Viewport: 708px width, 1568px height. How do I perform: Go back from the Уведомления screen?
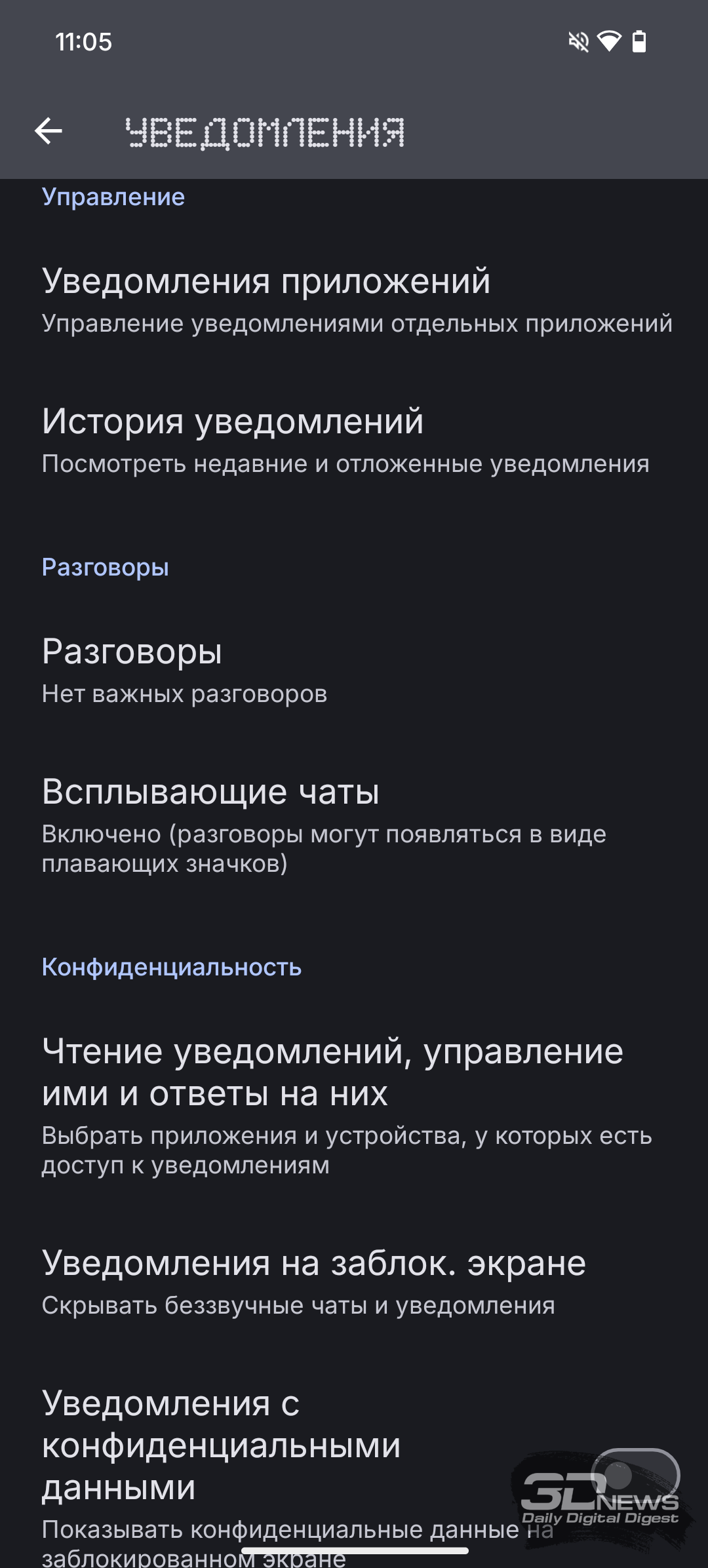pos(49,131)
